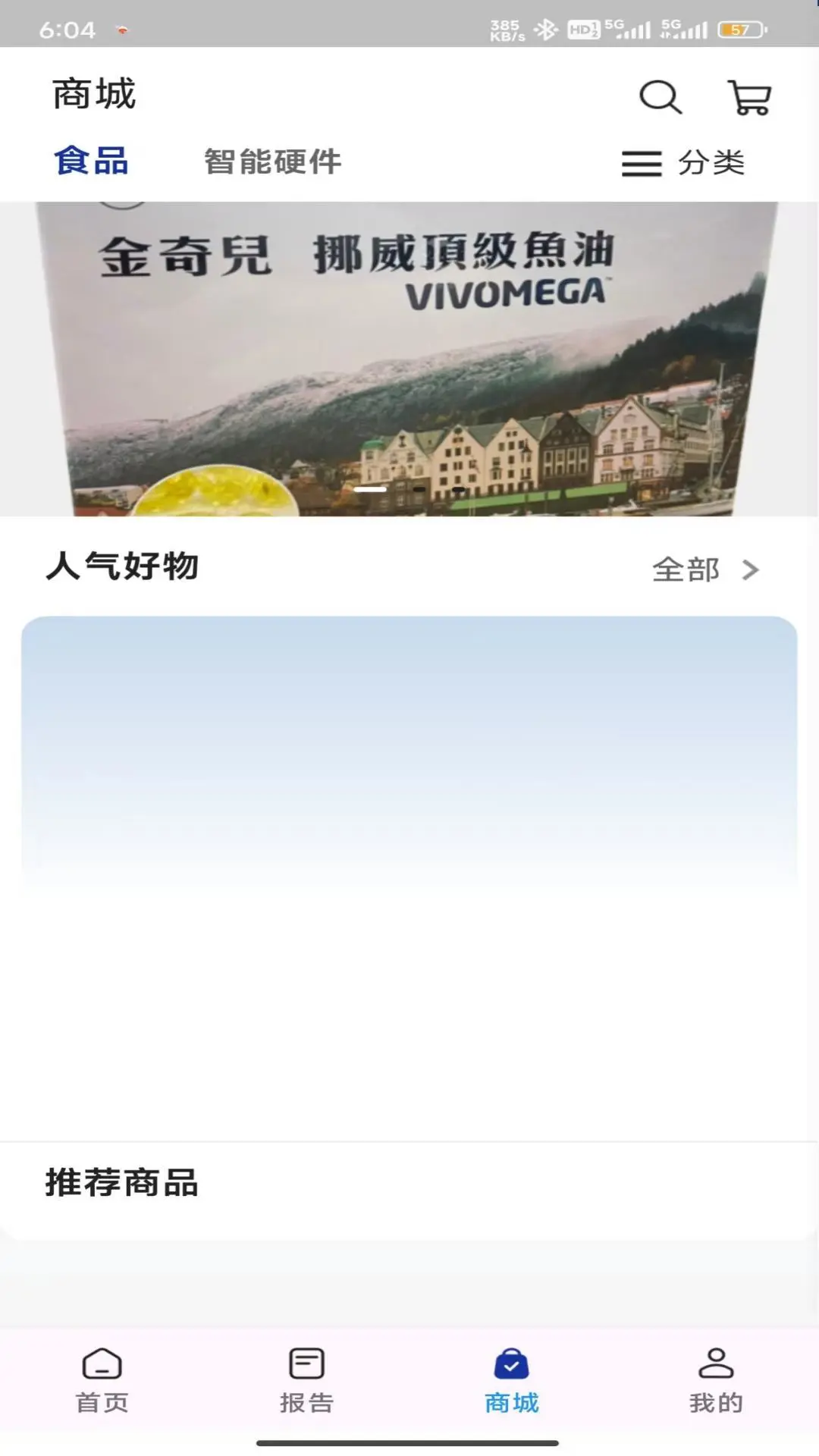Open the shopping cart icon

[x=750, y=97]
